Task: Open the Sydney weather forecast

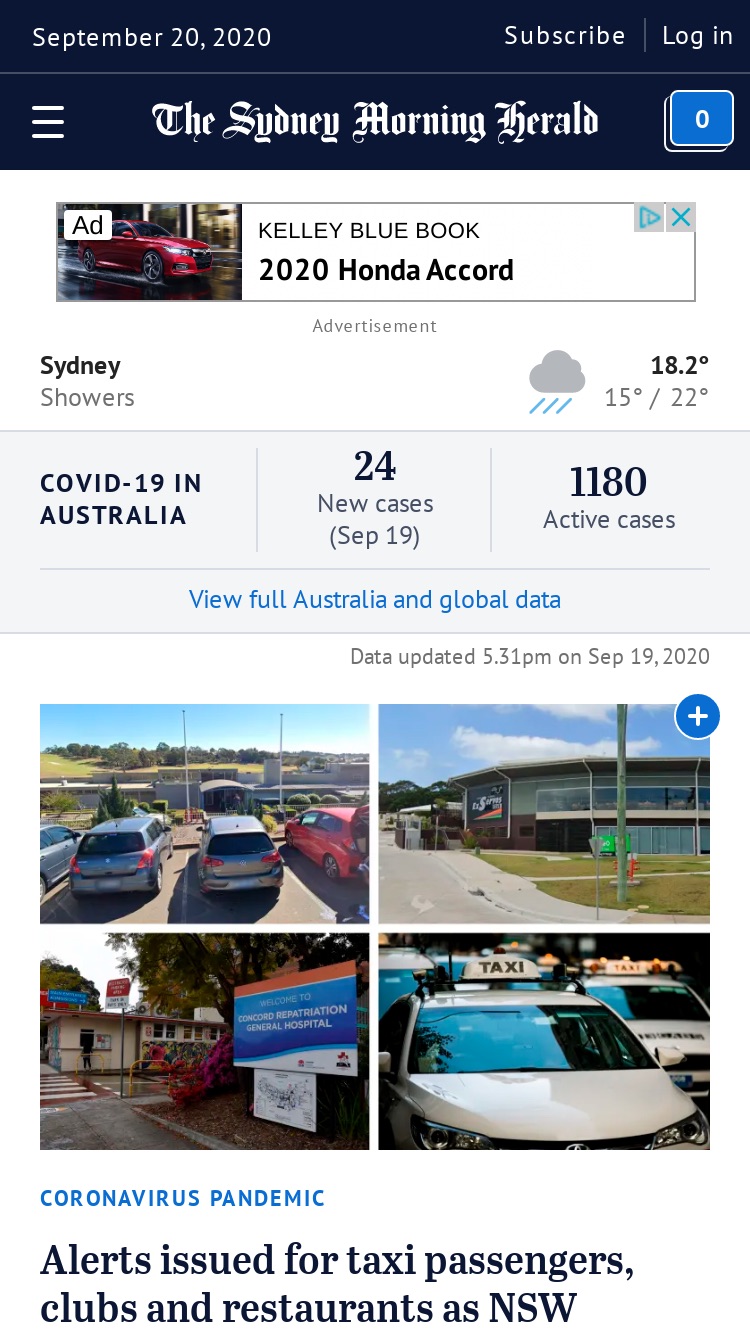Action: [375, 381]
